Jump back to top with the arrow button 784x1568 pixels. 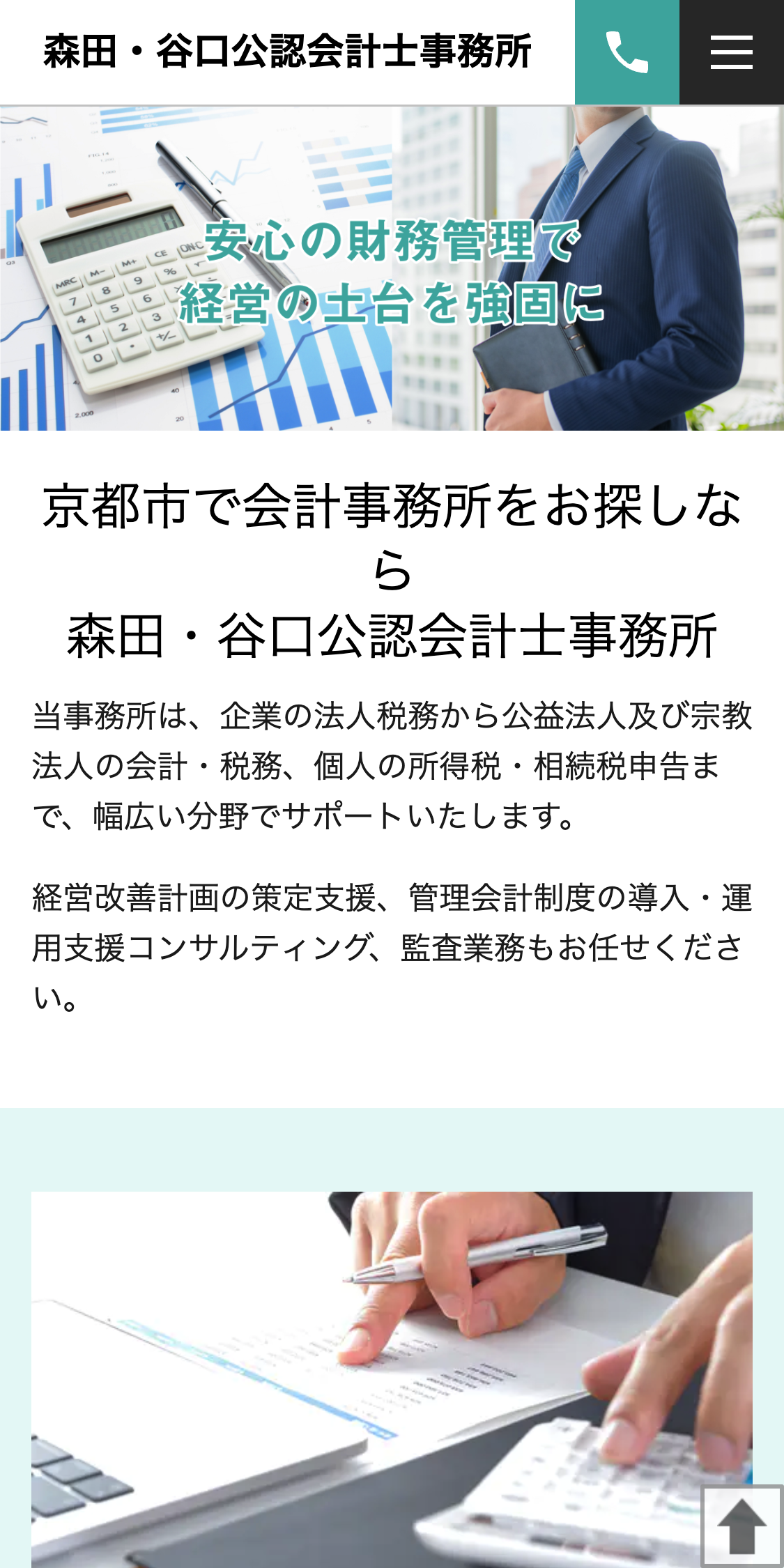[x=741, y=1525]
